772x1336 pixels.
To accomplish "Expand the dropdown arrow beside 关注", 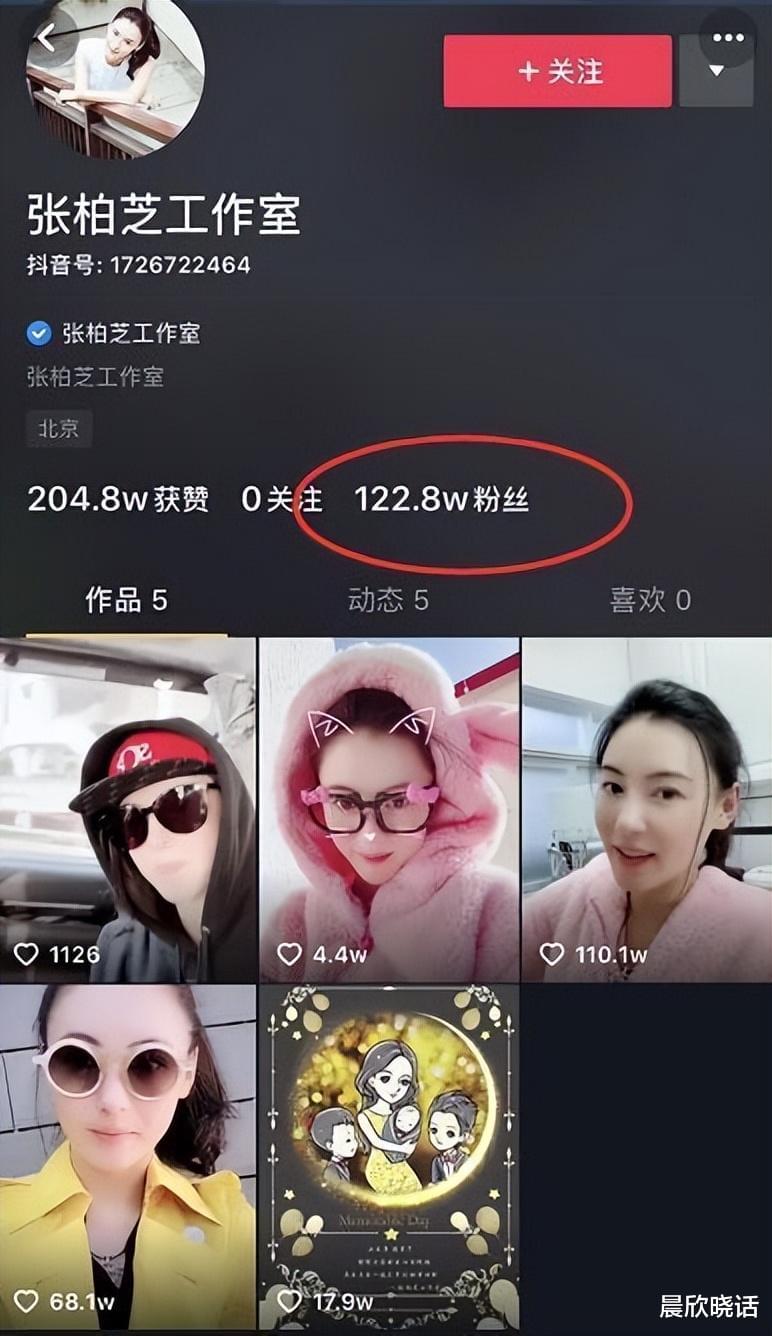I will pyautogui.click(x=715, y=72).
